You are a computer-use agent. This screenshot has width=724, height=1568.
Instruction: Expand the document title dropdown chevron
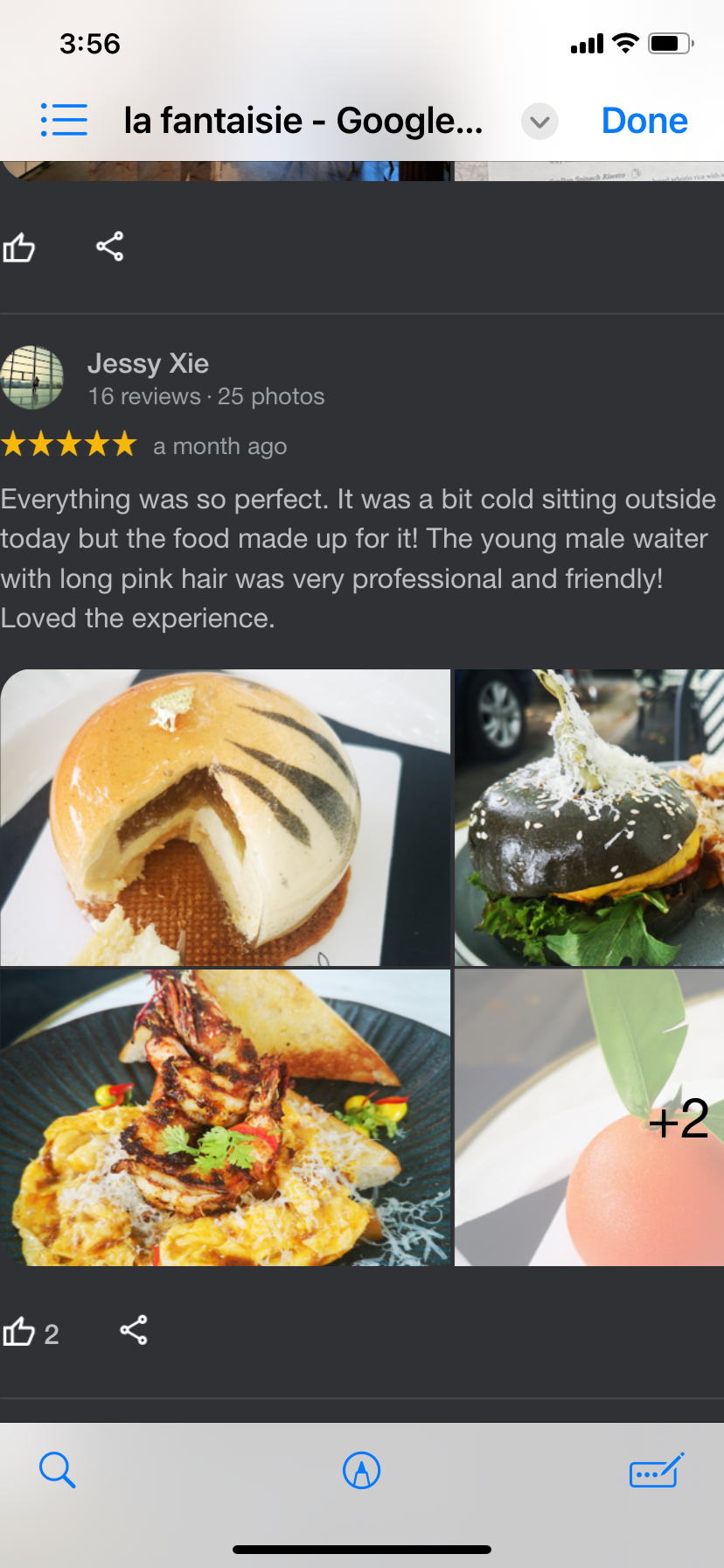(x=540, y=122)
